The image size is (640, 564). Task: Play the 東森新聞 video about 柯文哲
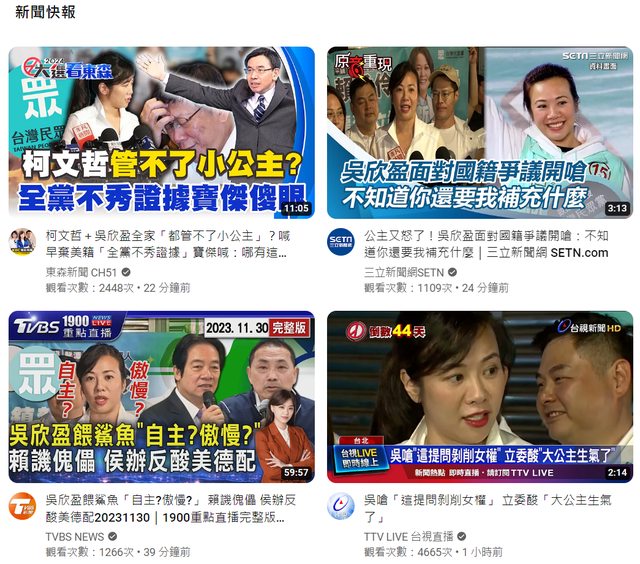coord(161,132)
